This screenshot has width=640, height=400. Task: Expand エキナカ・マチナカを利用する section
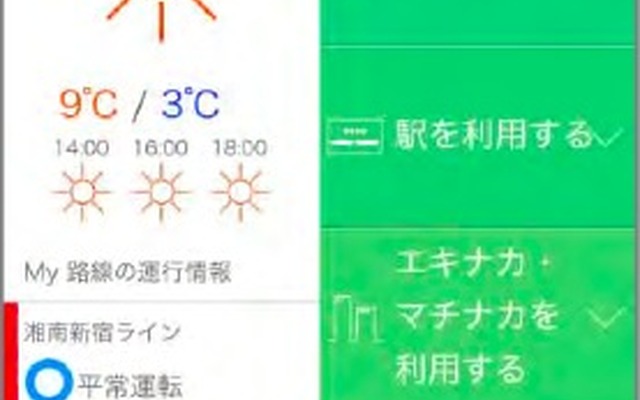click(x=478, y=316)
